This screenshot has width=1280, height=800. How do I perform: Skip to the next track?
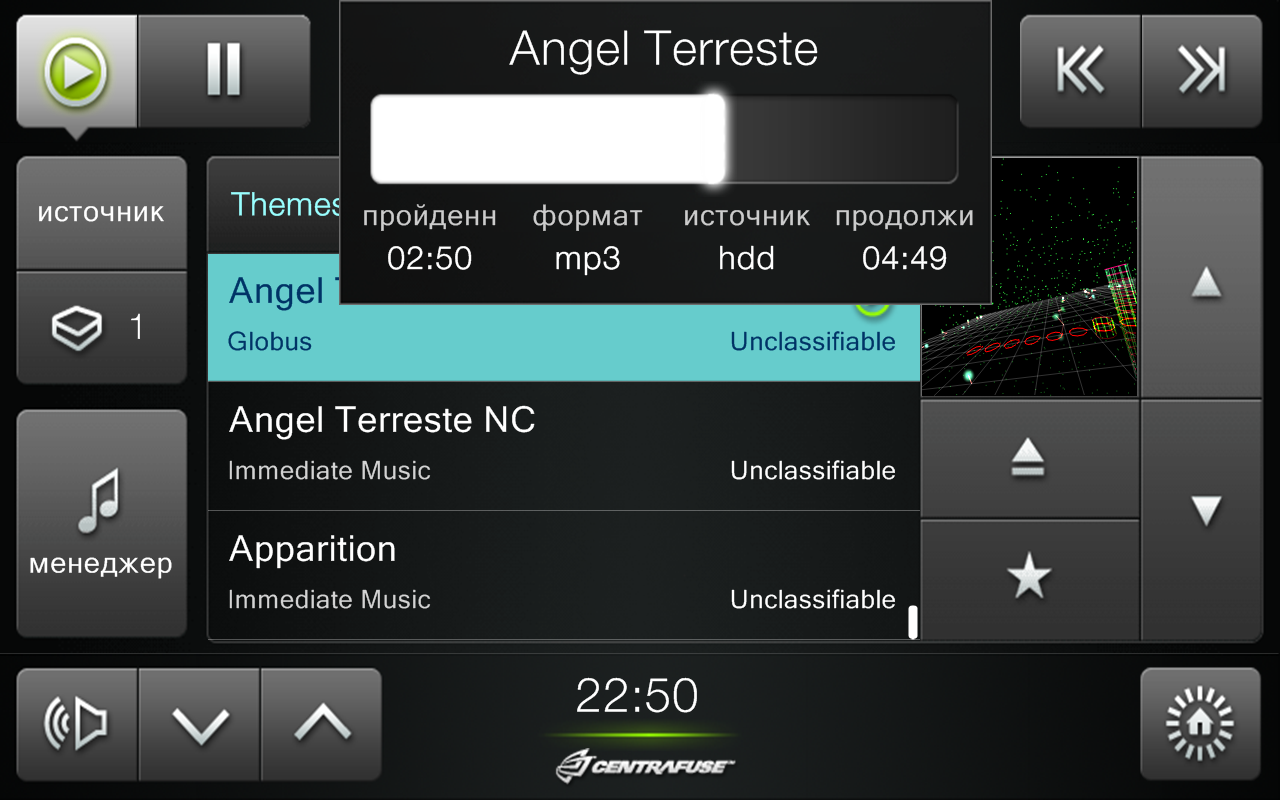(x=1201, y=71)
